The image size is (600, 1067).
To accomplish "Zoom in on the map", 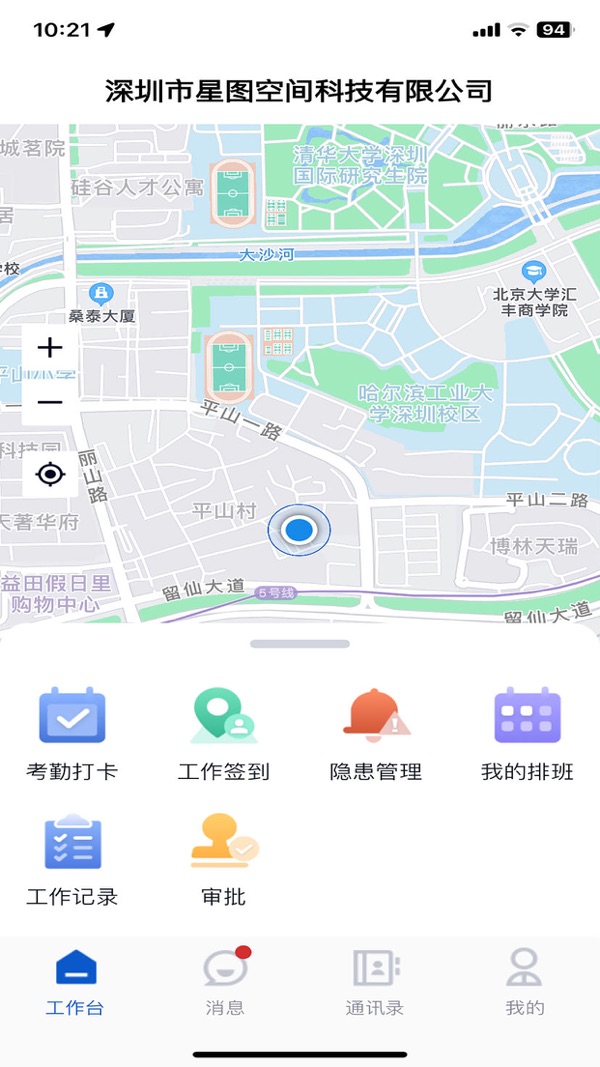I will [50, 348].
